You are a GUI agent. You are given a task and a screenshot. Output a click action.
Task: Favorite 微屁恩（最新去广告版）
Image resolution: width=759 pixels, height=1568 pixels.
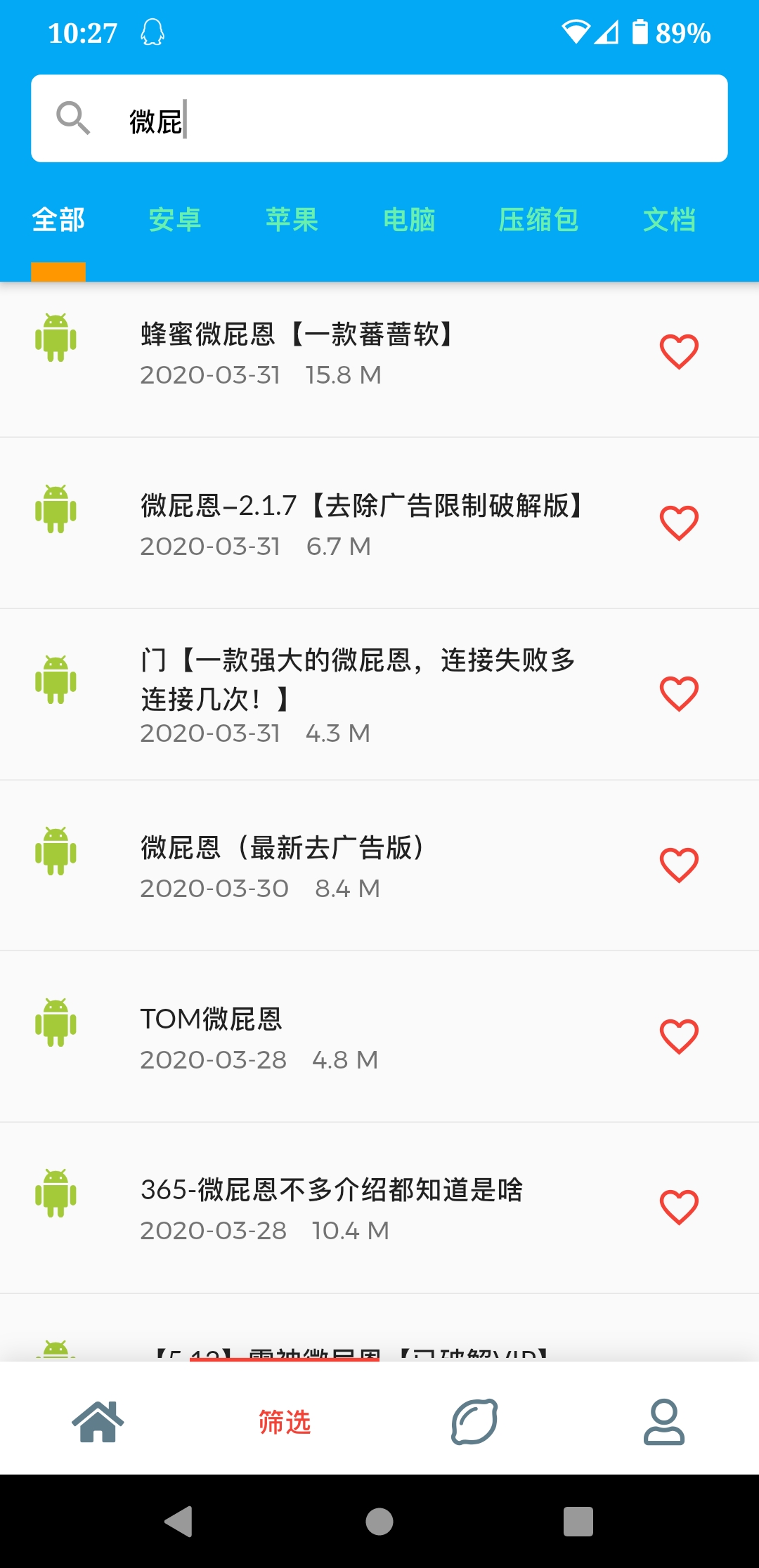click(679, 865)
